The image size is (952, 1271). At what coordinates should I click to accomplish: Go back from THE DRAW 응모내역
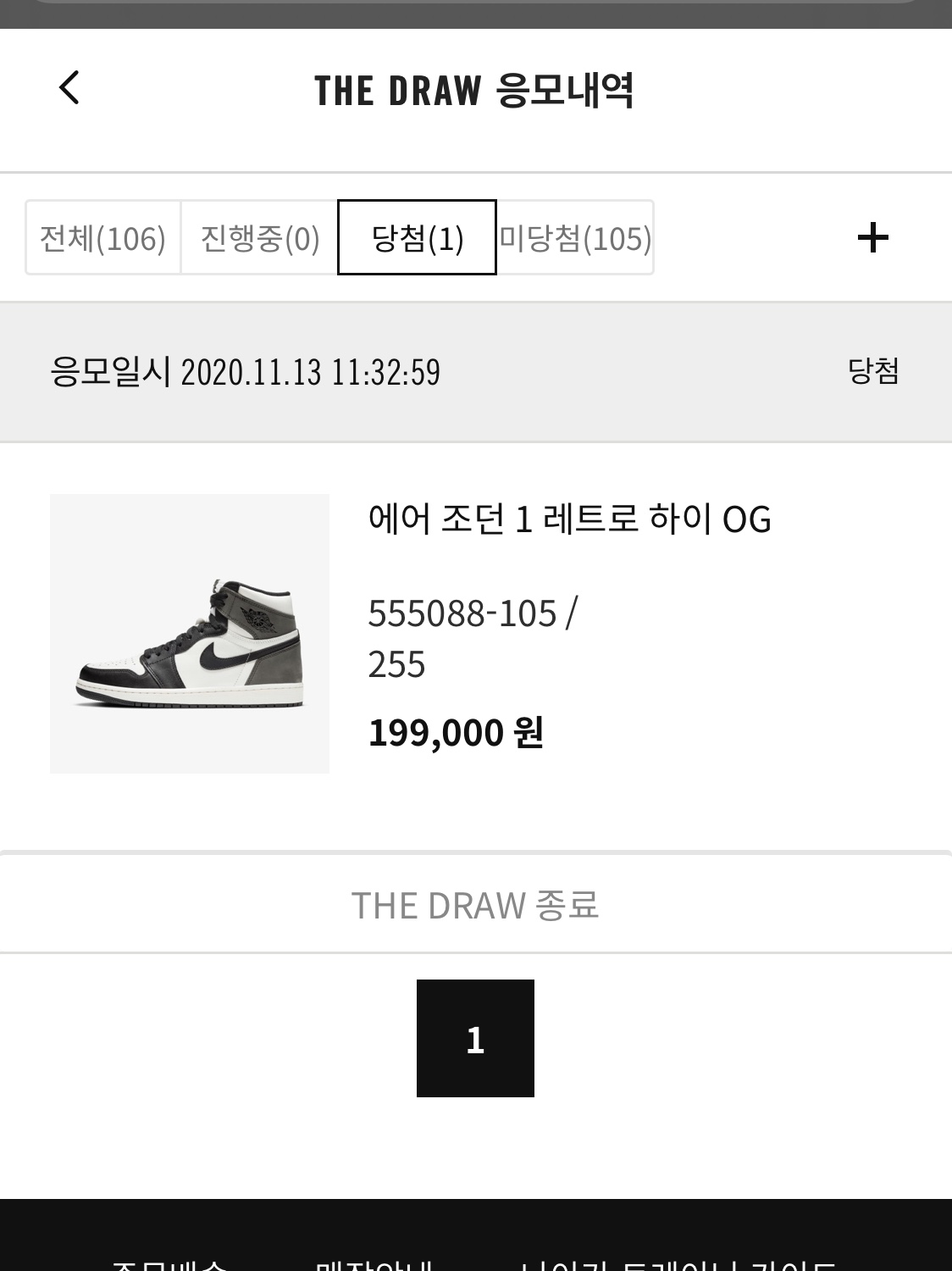[x=69, y=88]
